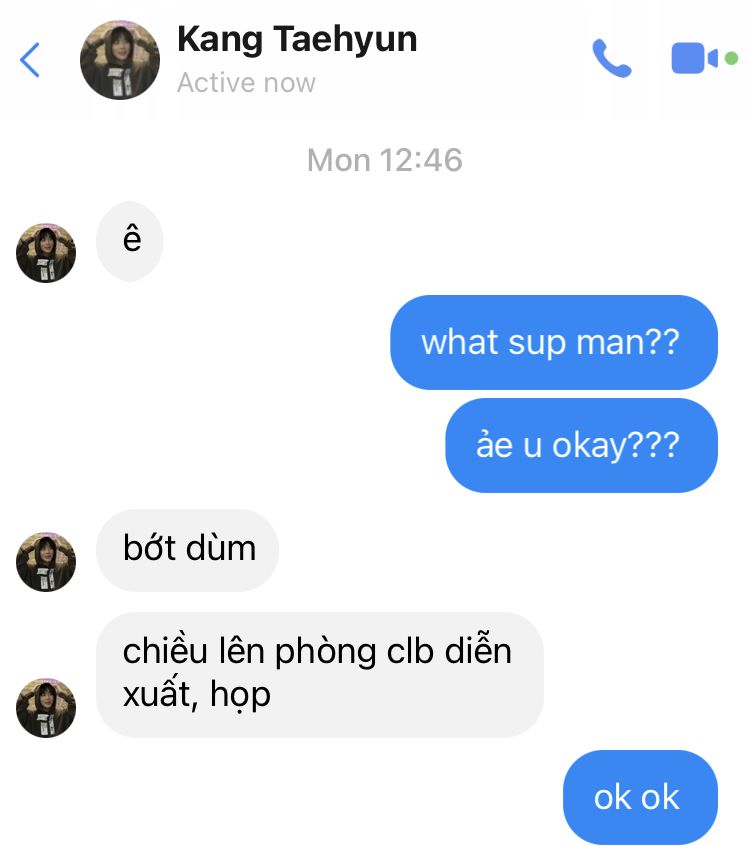This screenshot has height=846, width=750.
Task: Tap the avatar beside the "ê" message
Action: click(x=46, y=253)
